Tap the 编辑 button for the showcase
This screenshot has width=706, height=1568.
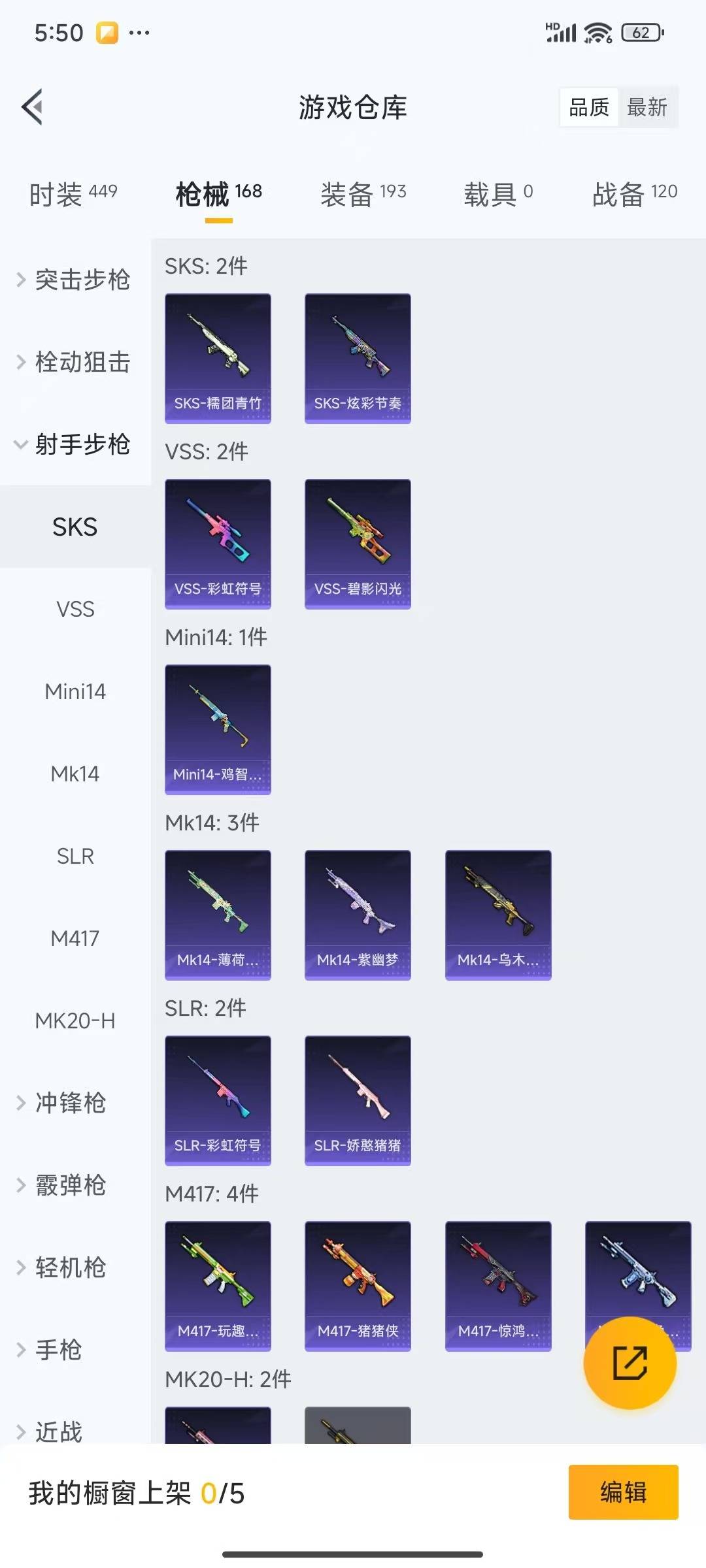623,1492
